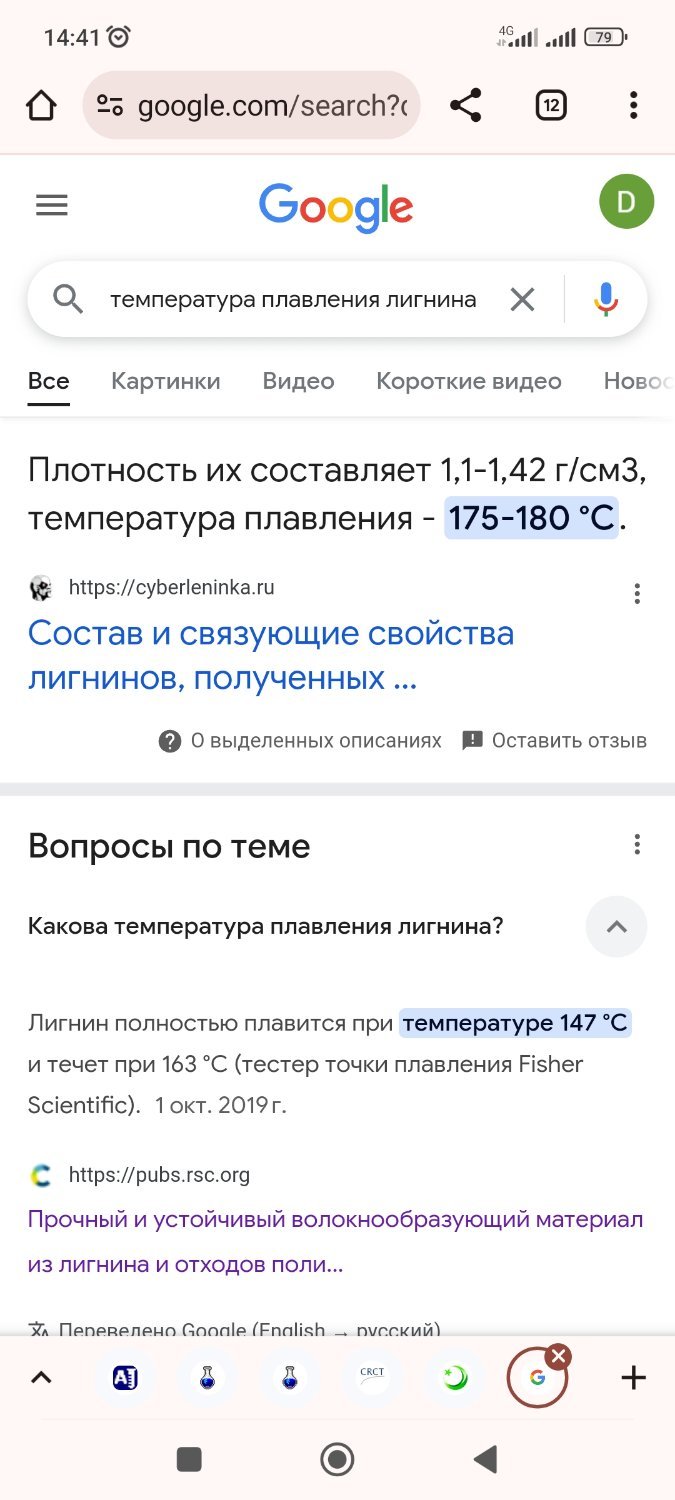Open the tab switcher showing 12 tabs
This screenshot has width=675, height=1500.
(551, 105)
